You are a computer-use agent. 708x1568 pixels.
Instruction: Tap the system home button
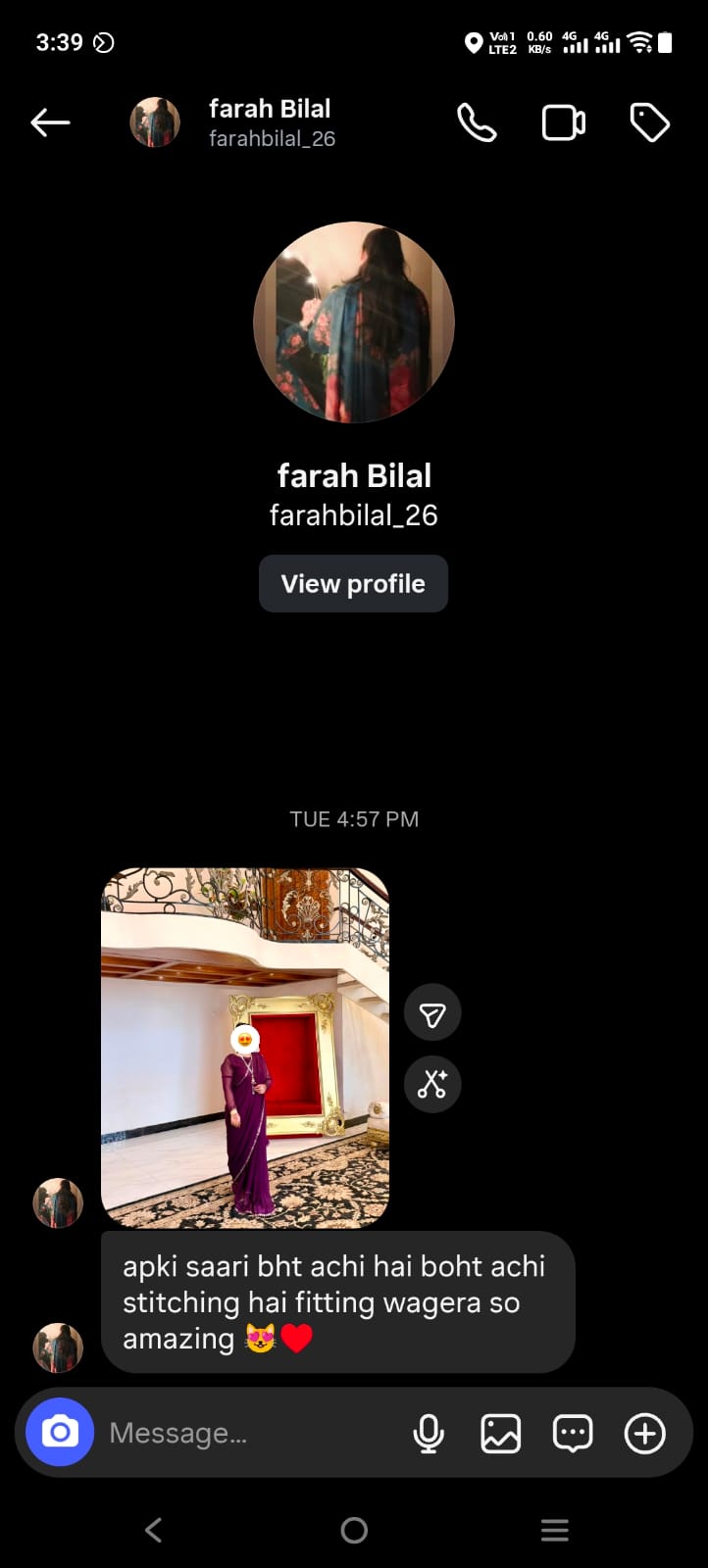tap(354, 1530)
